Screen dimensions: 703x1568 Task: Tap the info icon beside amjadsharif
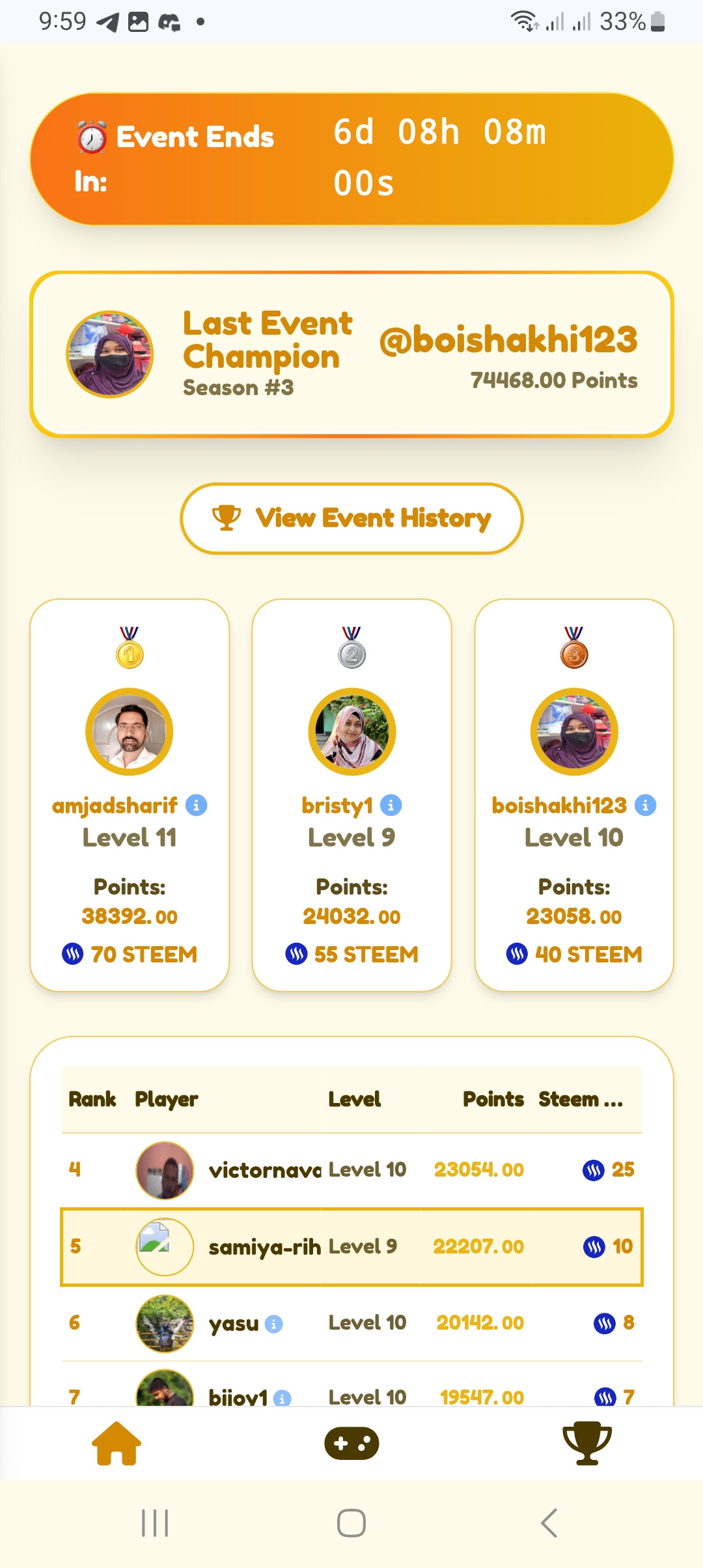pyautogui.click(x=196, y=805)
